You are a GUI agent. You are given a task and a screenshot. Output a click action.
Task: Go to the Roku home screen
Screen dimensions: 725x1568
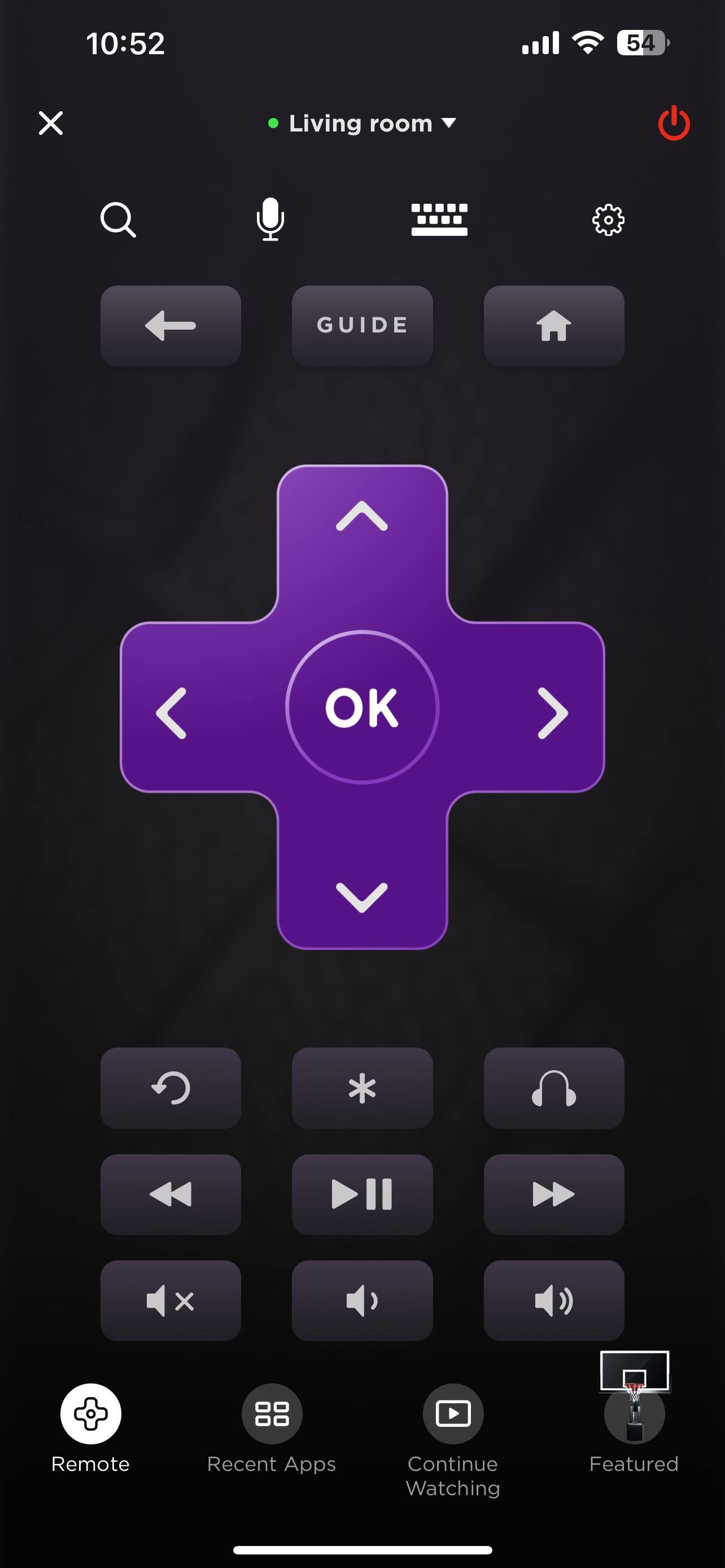[x=553, y=326]
